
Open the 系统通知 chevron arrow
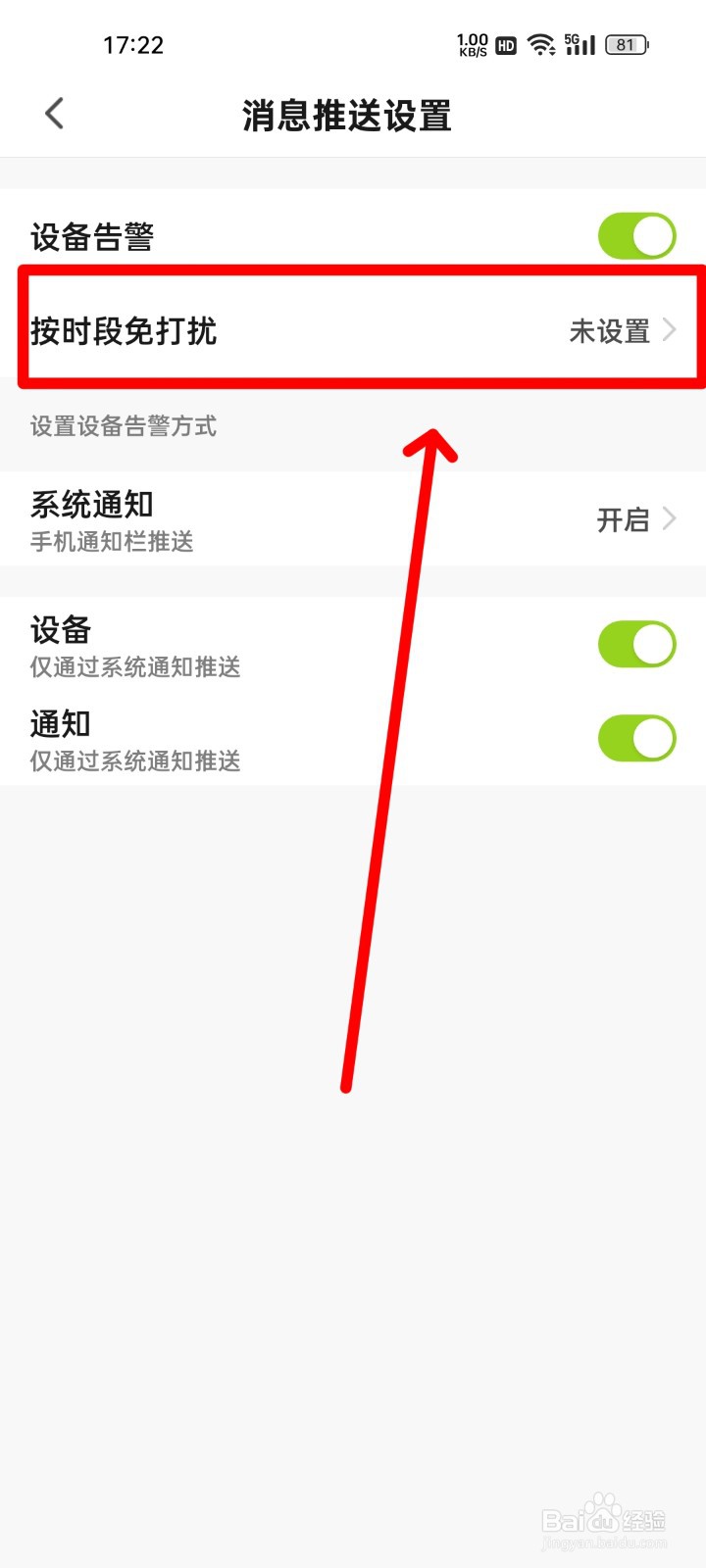point(671,518)
